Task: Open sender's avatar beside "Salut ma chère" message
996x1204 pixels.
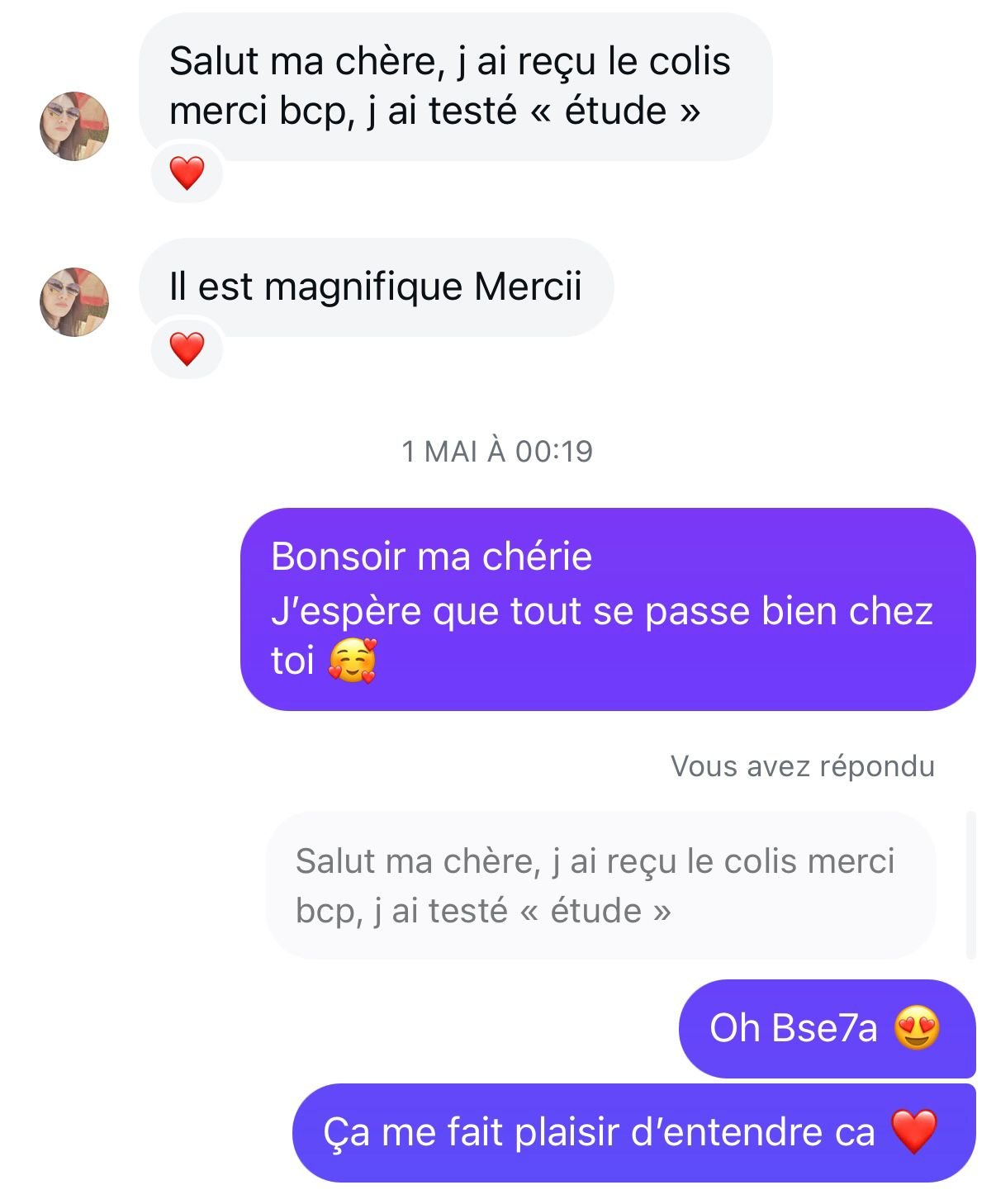Action: coord(74,126)
